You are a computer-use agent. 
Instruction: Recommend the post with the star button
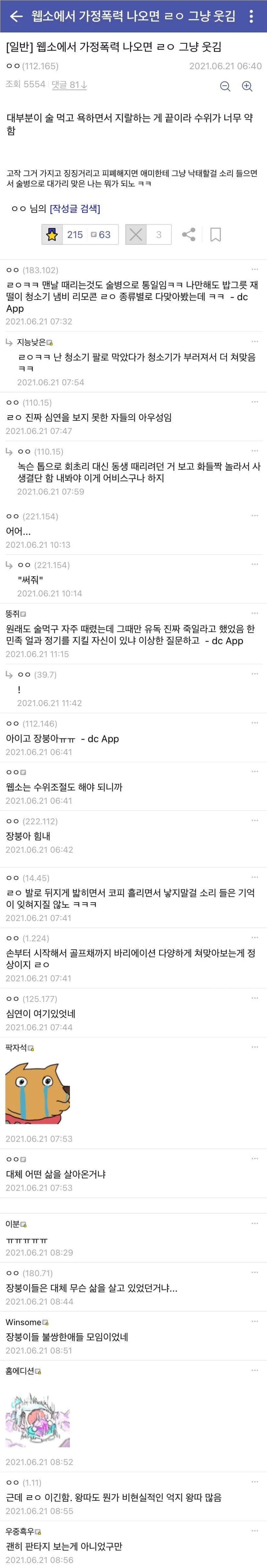(52, 234)
